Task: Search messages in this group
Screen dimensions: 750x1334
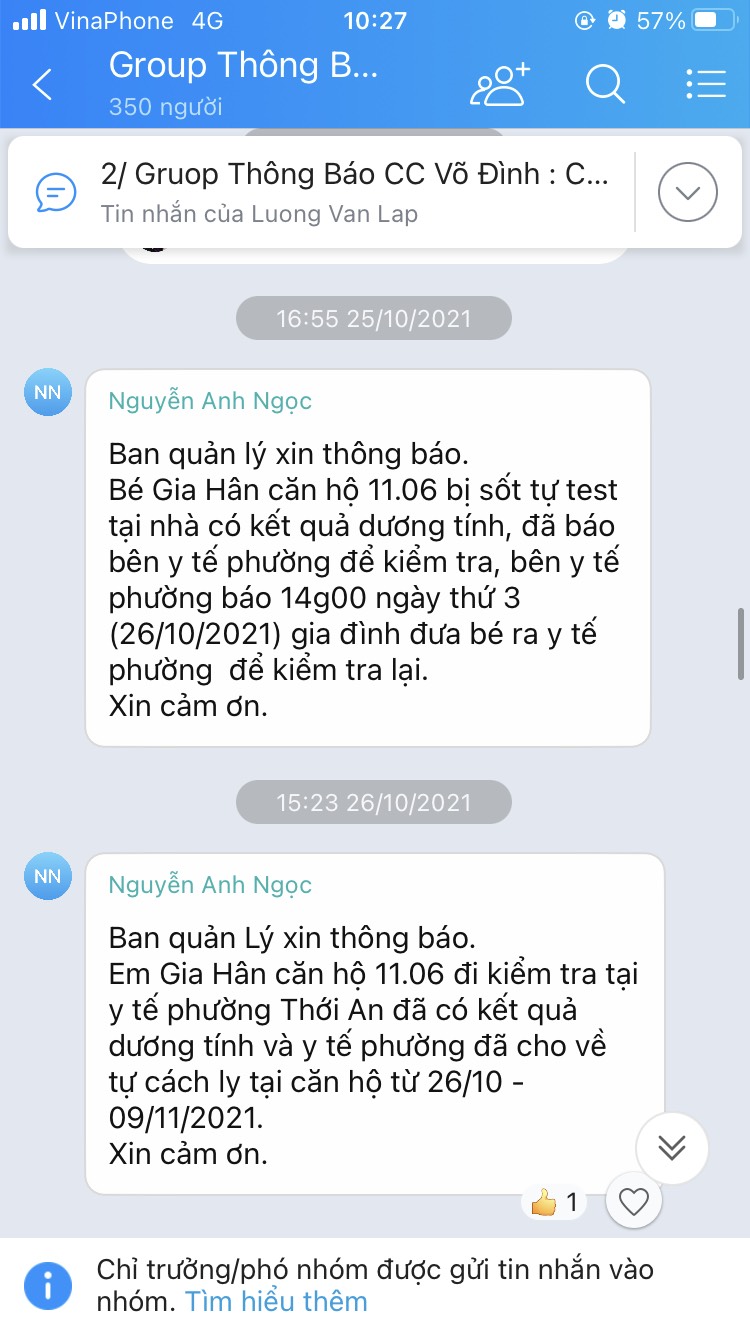Action: tap(604, 84)
